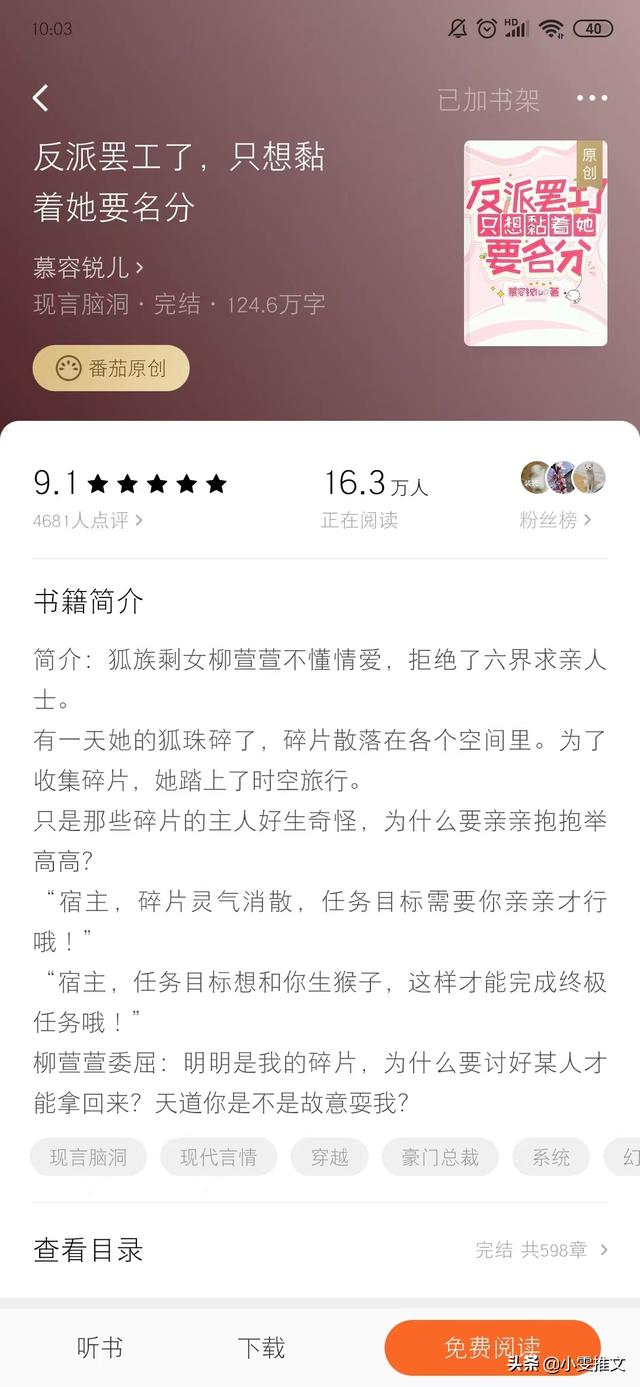Viewport: 640px width, 1387px height.
Task: Start 听书 audio listening
Action: tap(100, 1348)
